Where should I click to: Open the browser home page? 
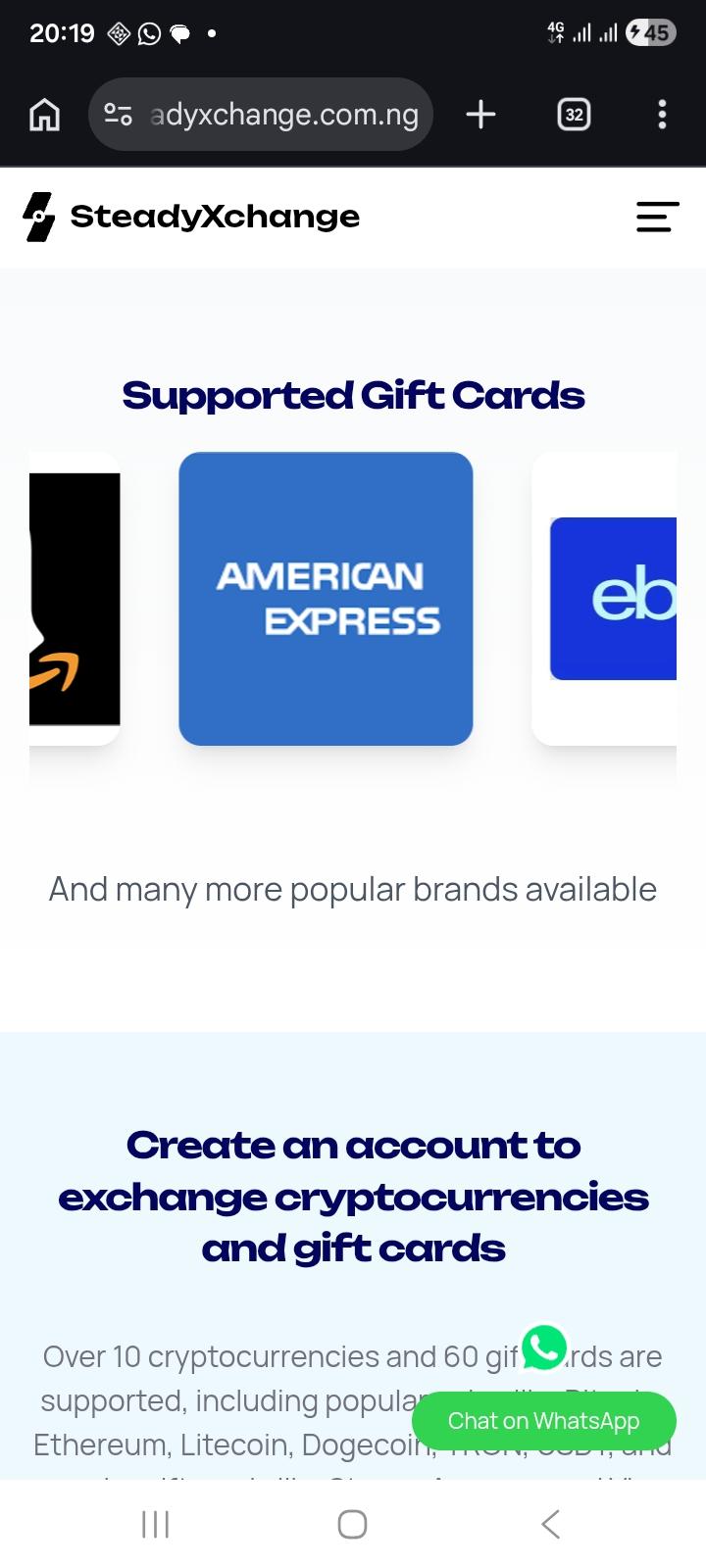[x=44, y=115]
